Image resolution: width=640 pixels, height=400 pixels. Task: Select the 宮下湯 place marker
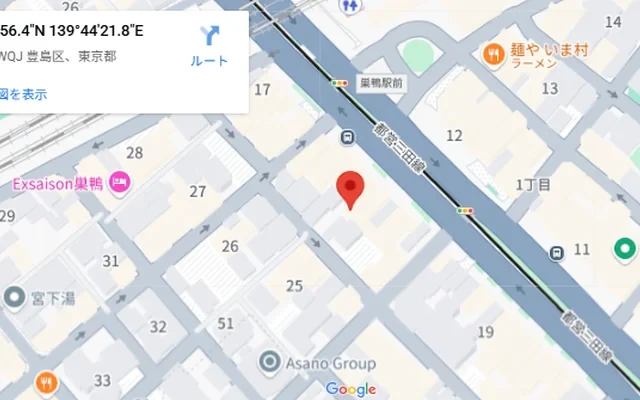tap(14, 297)
